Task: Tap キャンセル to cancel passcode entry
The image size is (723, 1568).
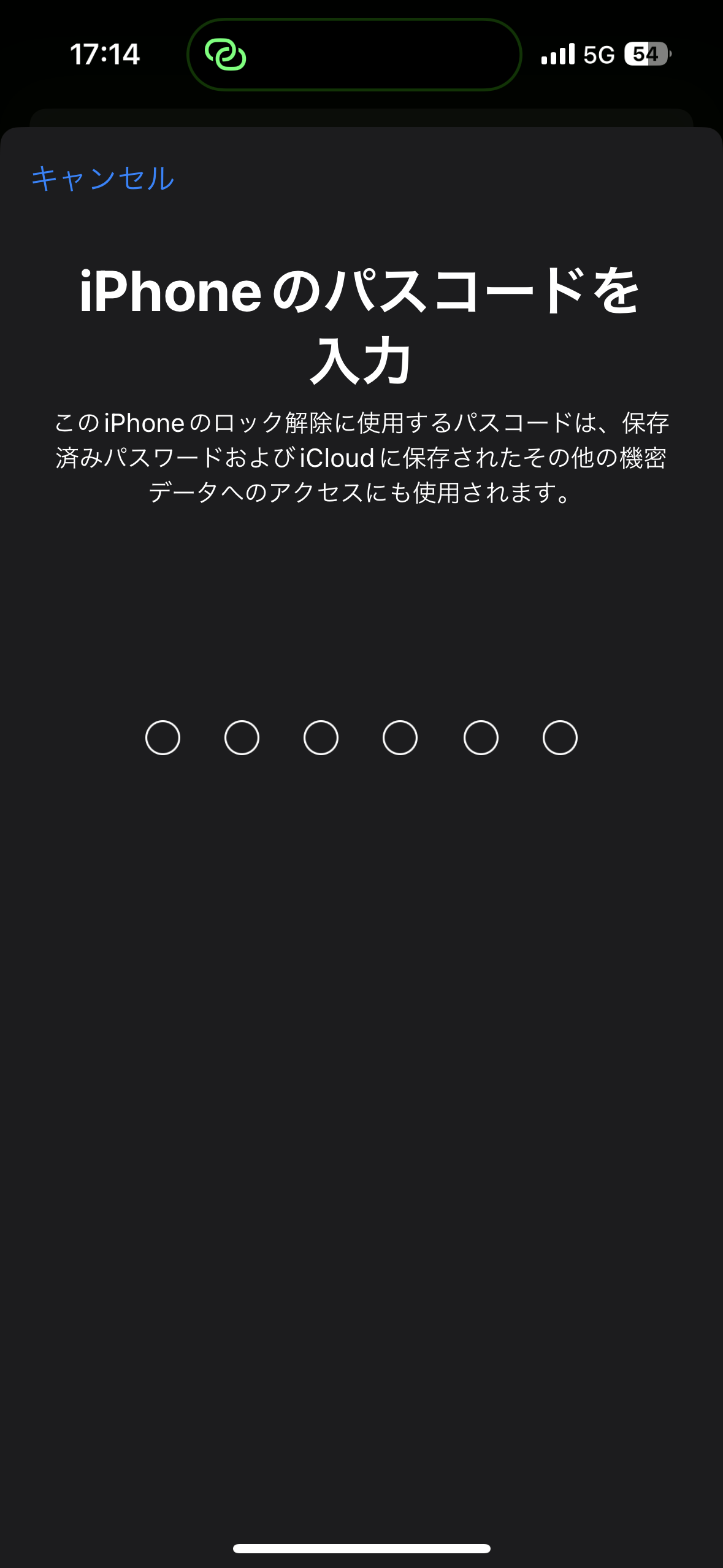Action: [x=103, y=179]
